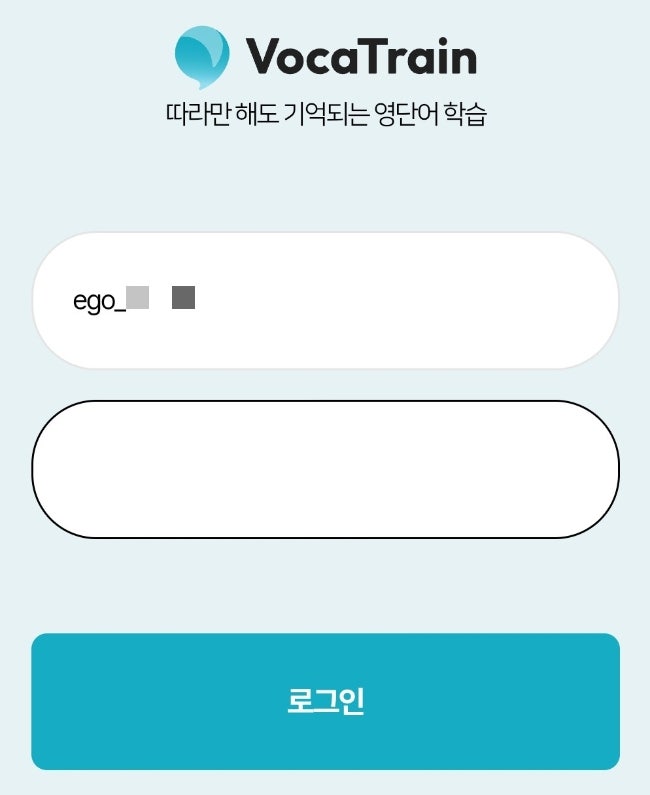Tap the username field showing ego_
The image size is (650, 795).
click(325, 300)
